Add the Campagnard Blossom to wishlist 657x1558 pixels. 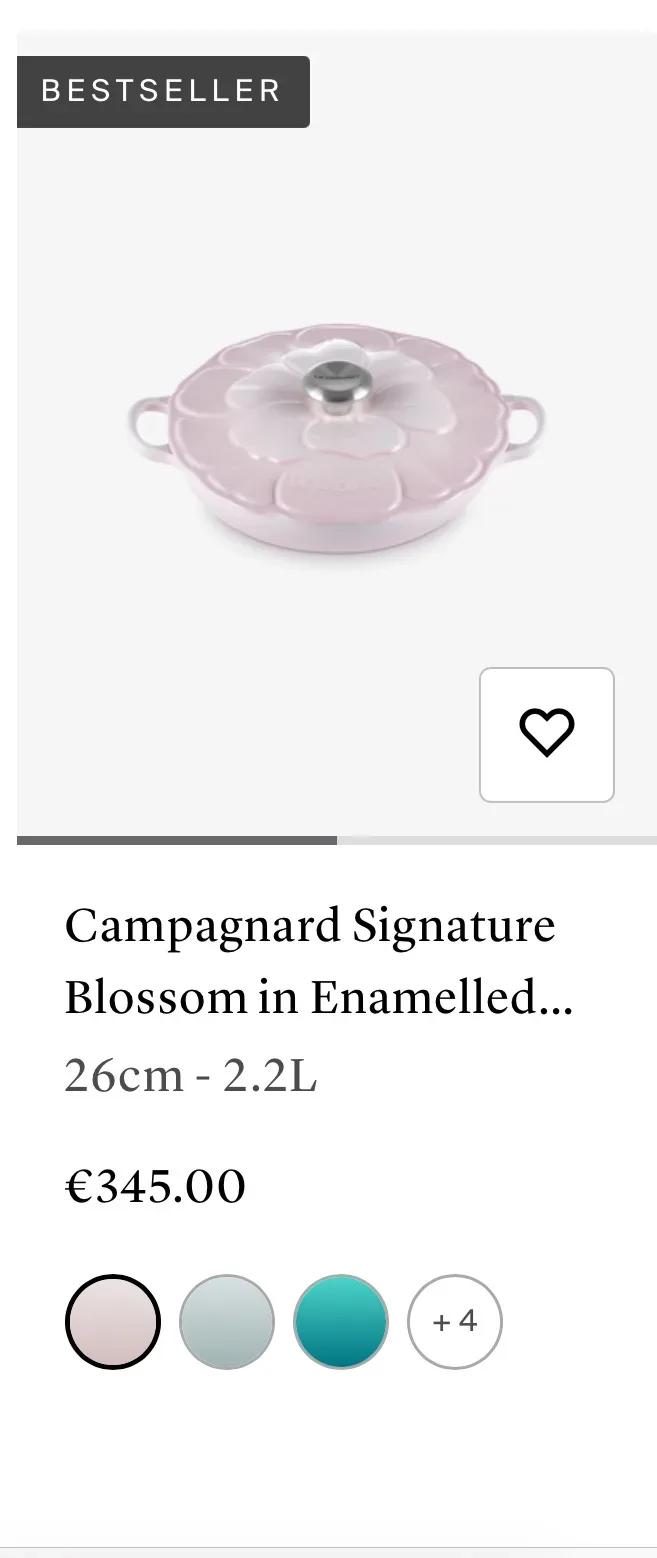(x=546, y=734)
